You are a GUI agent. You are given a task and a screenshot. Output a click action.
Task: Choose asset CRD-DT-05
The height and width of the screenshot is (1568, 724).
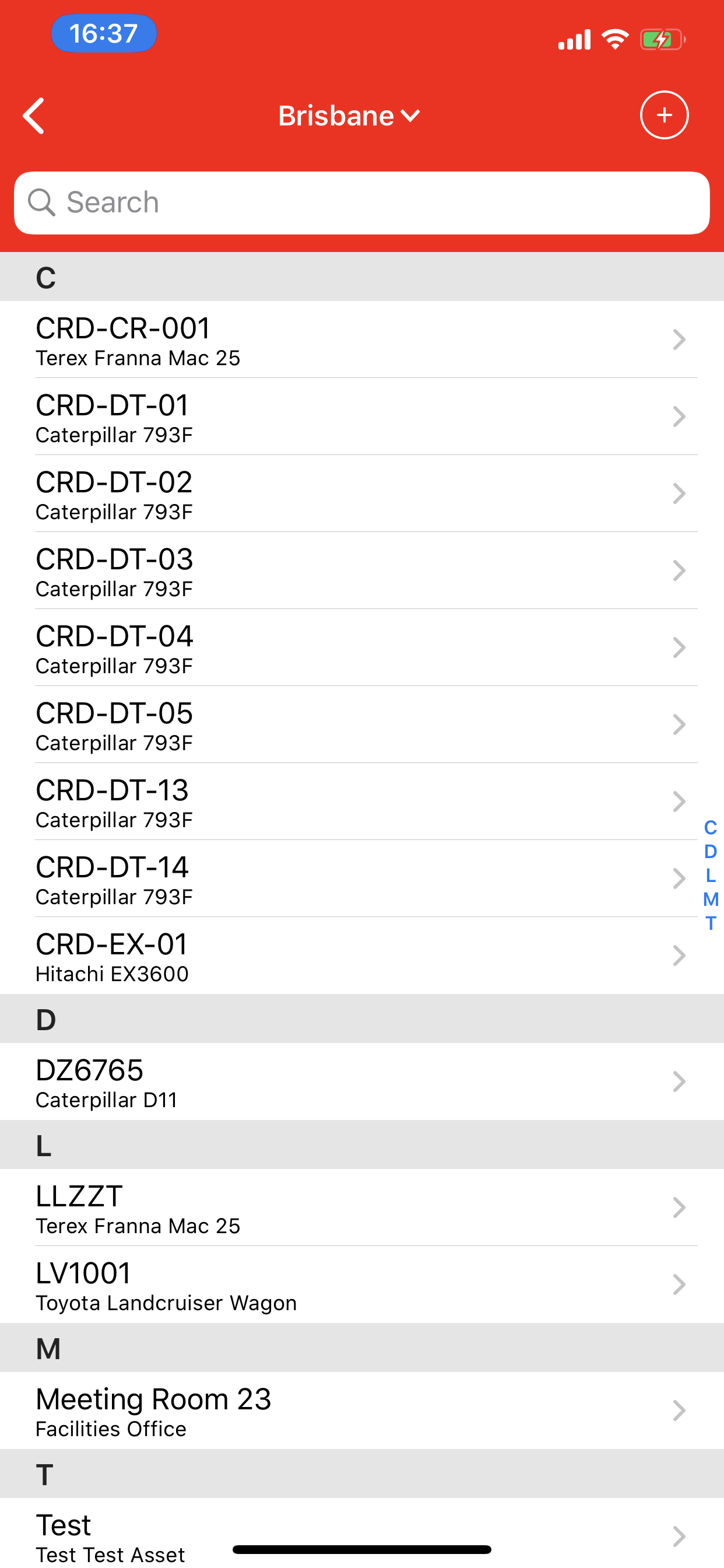[x=362, y=725]
